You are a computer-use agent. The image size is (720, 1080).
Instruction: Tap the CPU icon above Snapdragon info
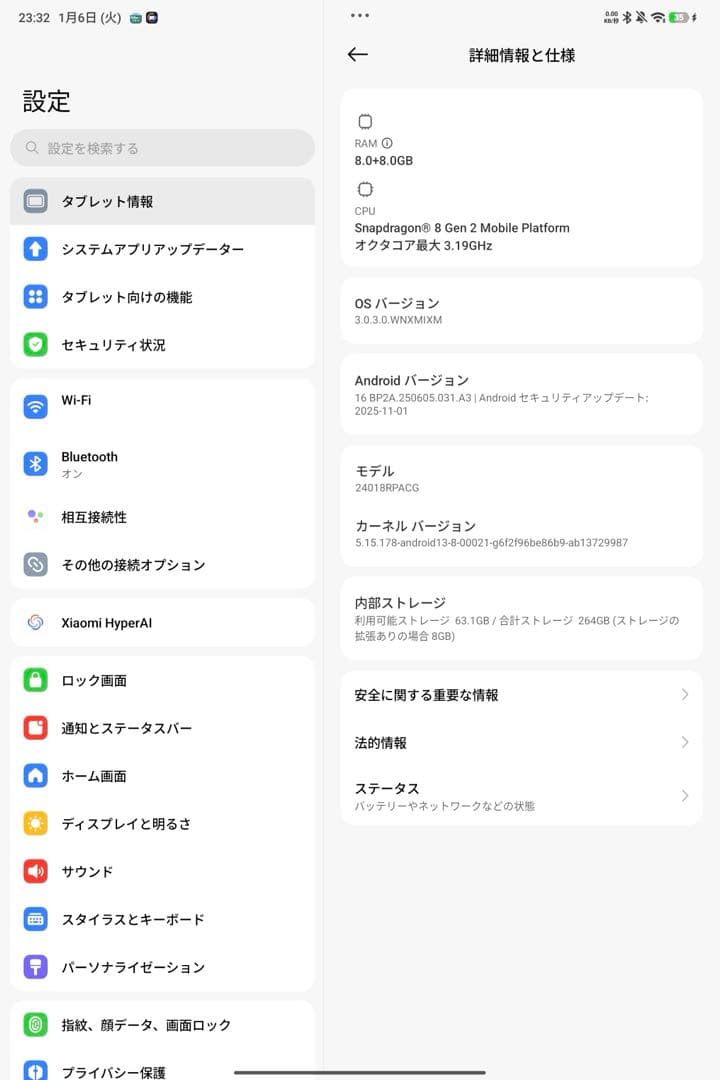pyautogui.click(x=365, y=188)
